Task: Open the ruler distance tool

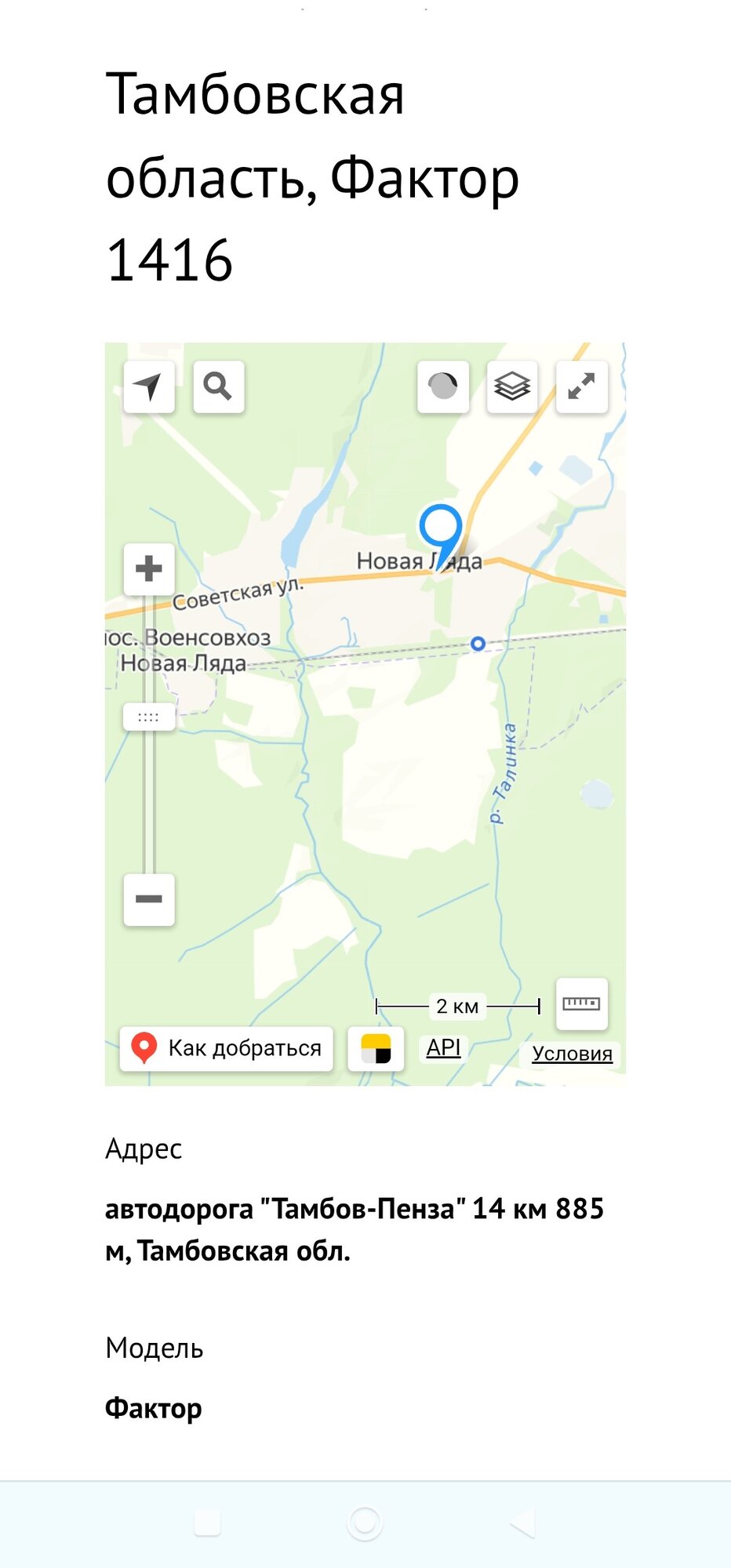Action: (581, 1004)
